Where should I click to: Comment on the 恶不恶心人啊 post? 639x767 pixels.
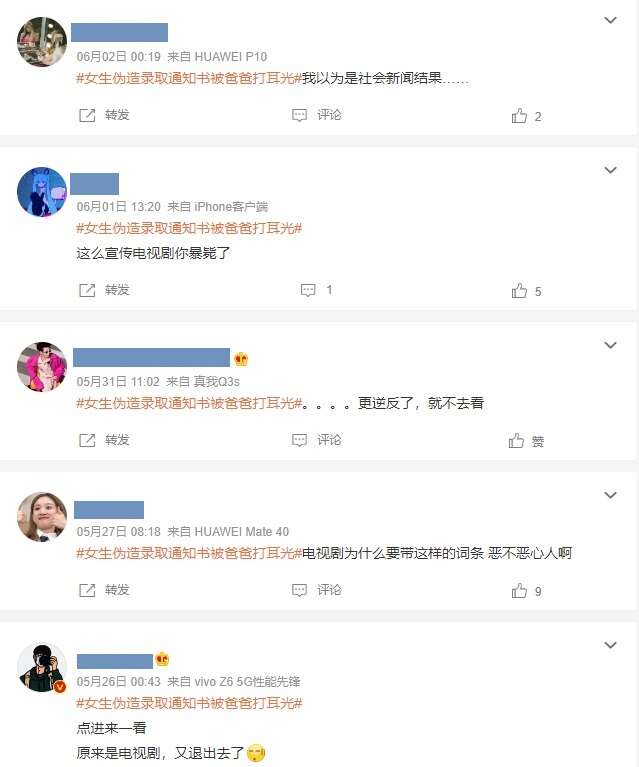click(x=316, y=590)
